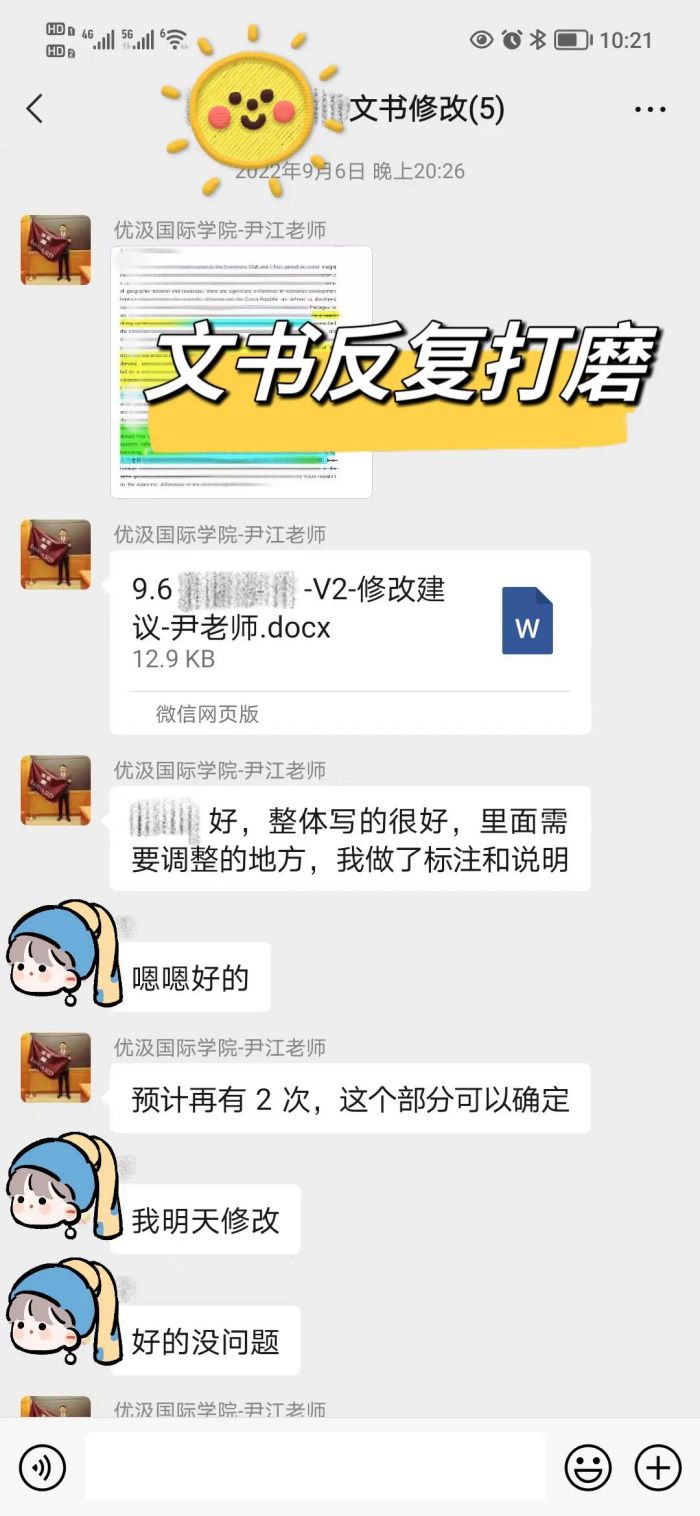Open the highlighted document image message

click(241, 372)
